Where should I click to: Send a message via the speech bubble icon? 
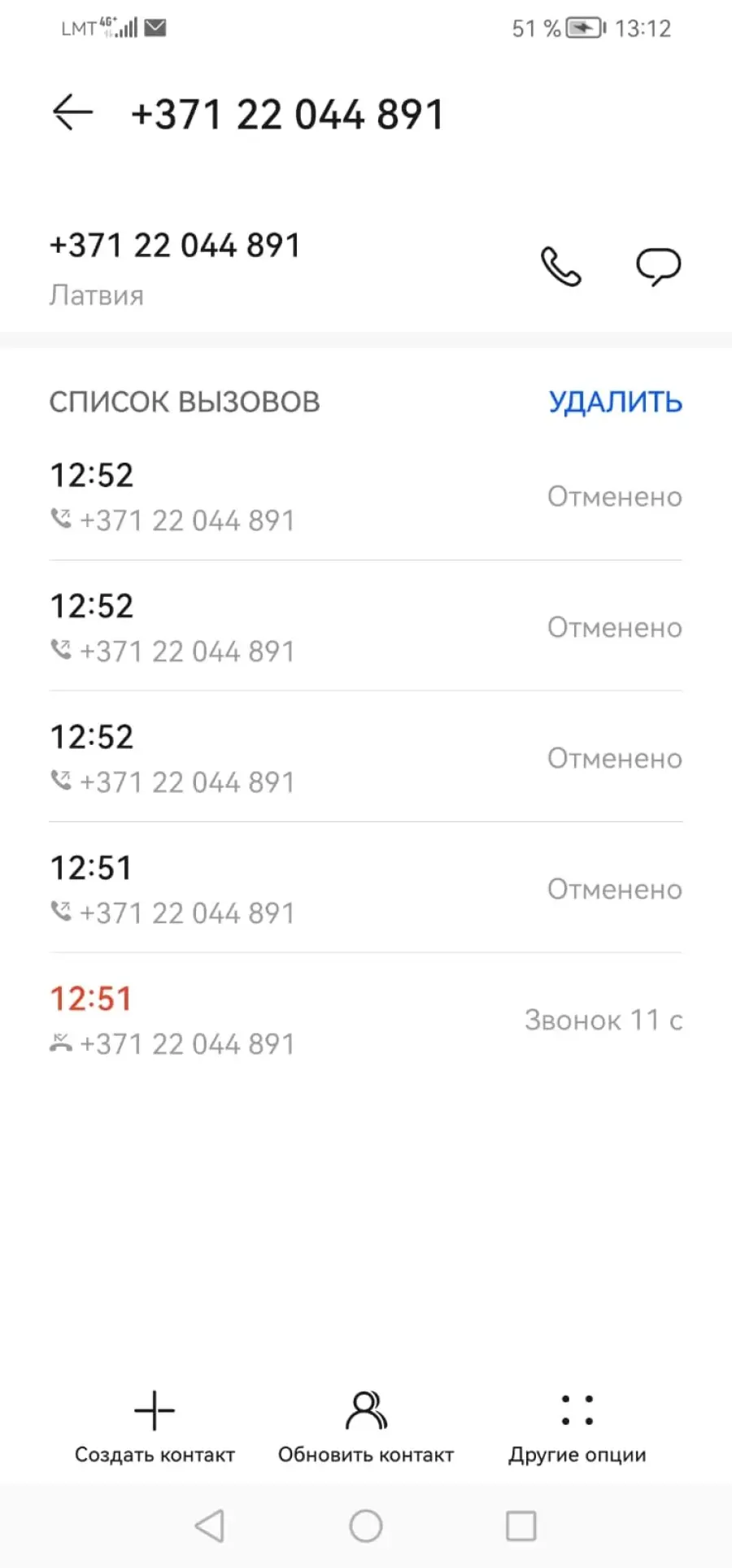pos(657,267)
